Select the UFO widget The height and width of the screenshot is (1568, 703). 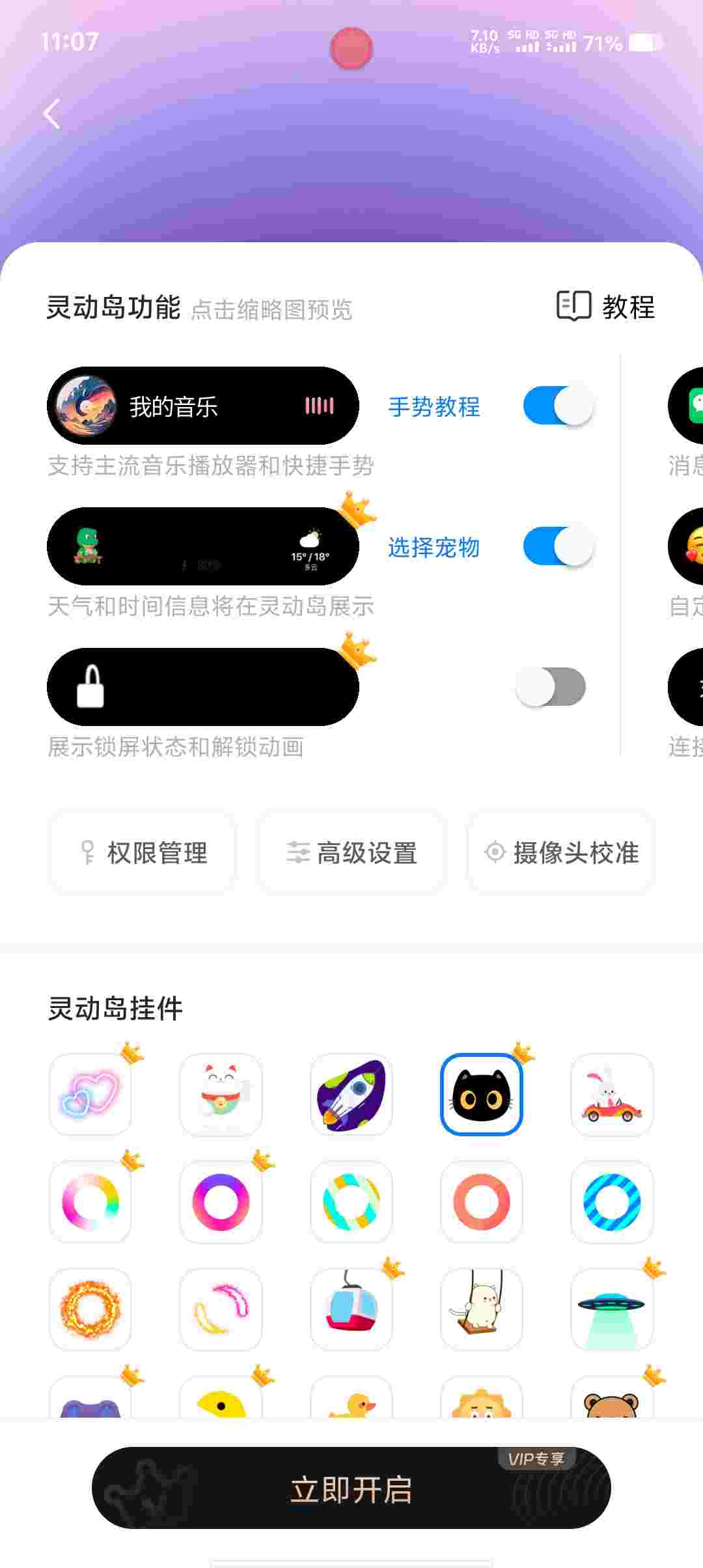[x=612, y=1309]
